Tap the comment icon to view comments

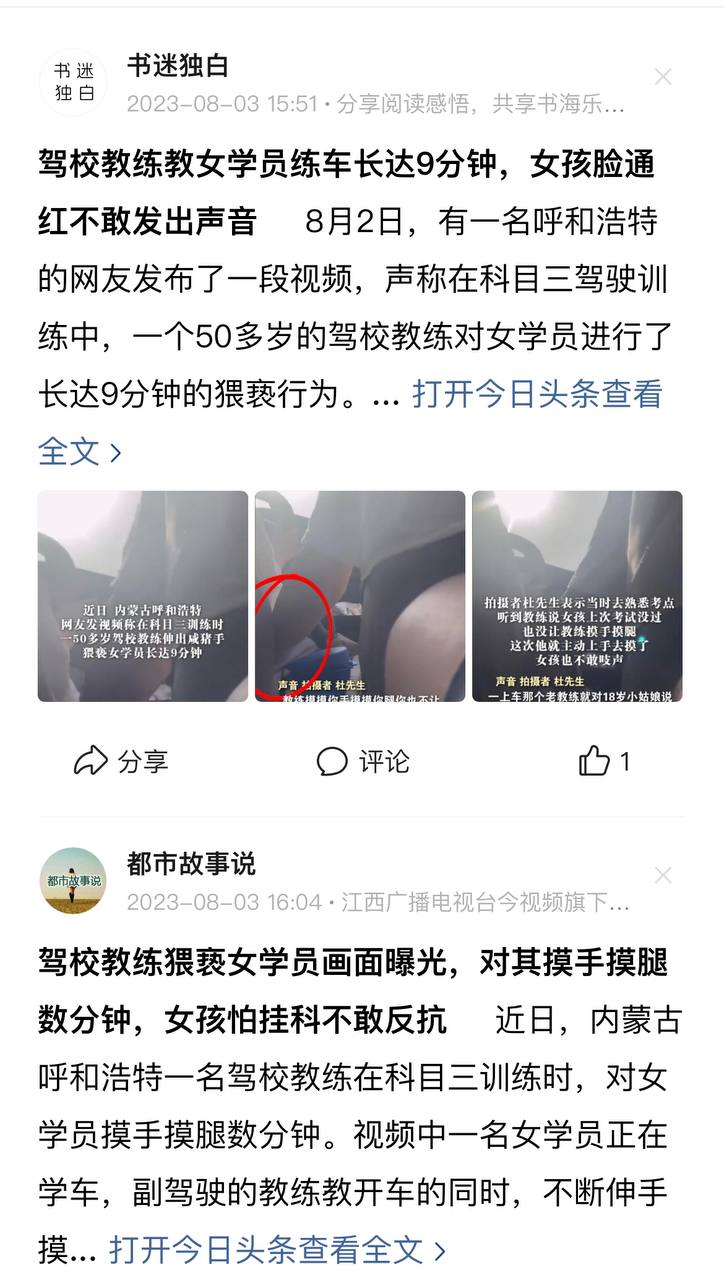click(x=333, y=761)
